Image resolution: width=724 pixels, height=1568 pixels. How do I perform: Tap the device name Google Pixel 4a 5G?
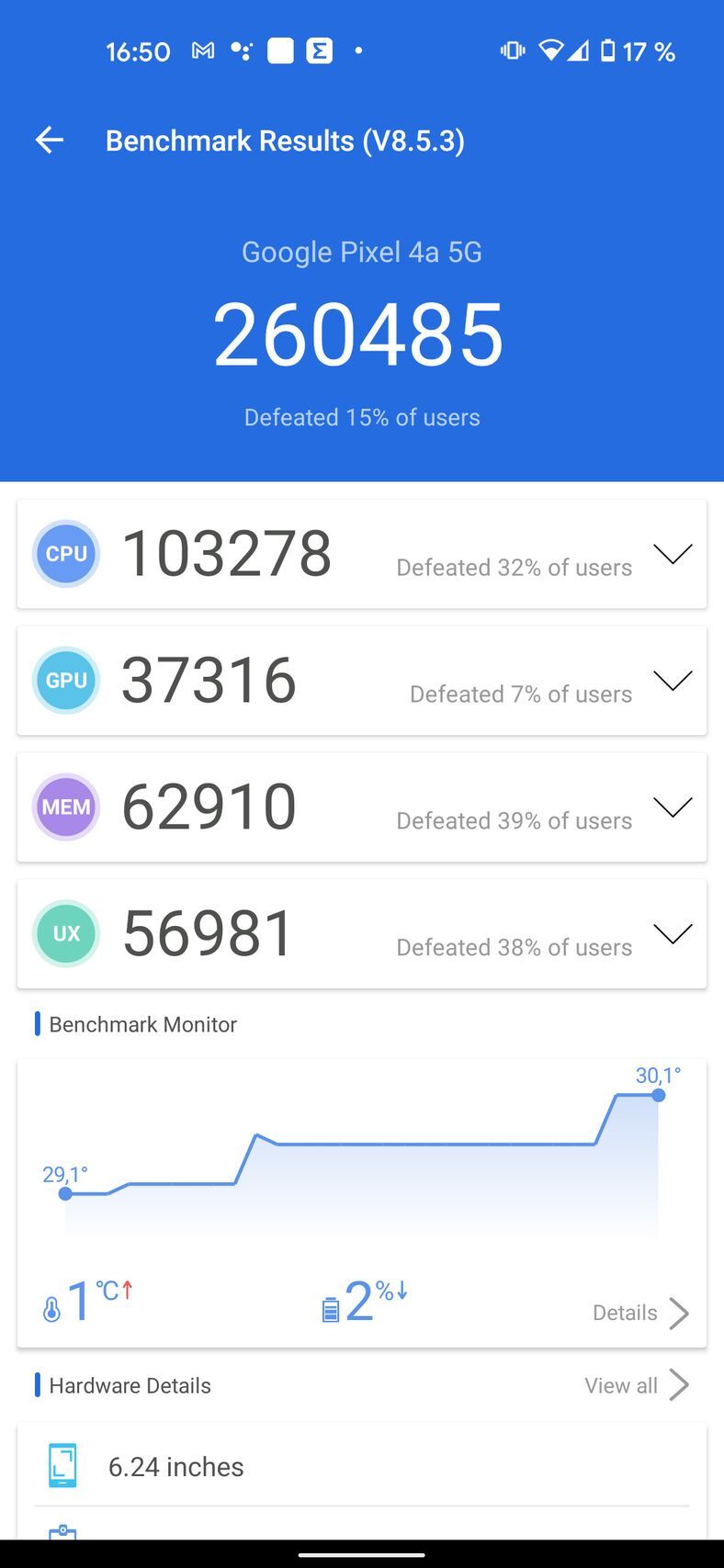[361, 252]
